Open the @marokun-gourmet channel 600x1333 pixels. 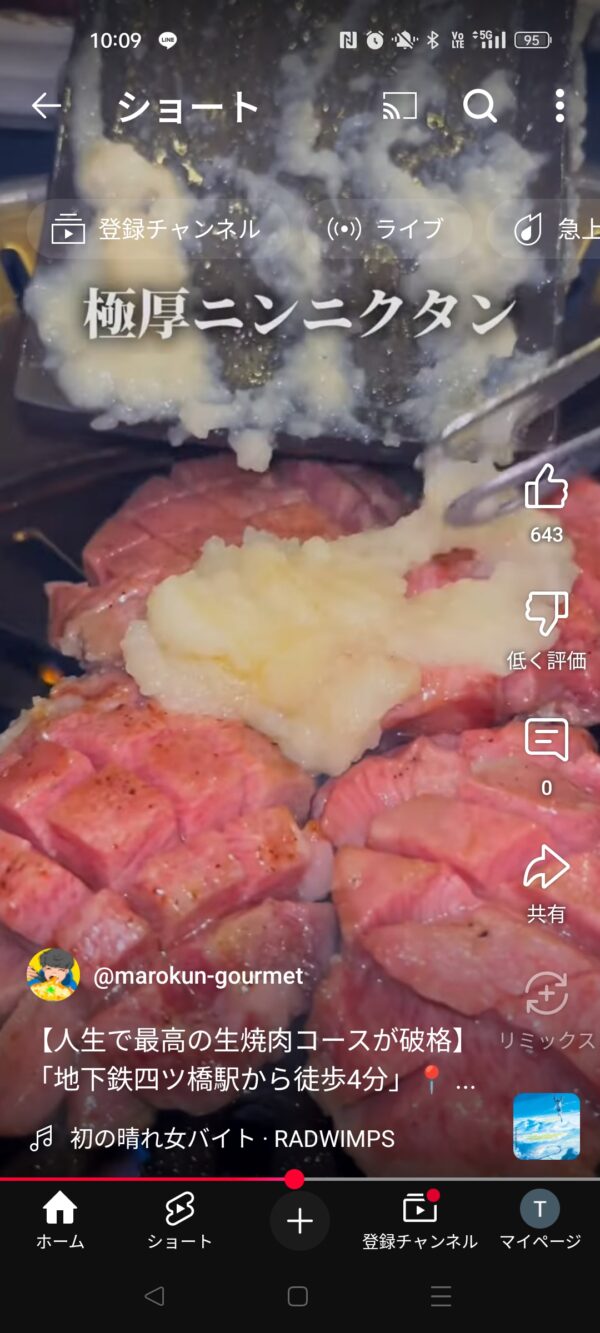click(x=197, y=976)
